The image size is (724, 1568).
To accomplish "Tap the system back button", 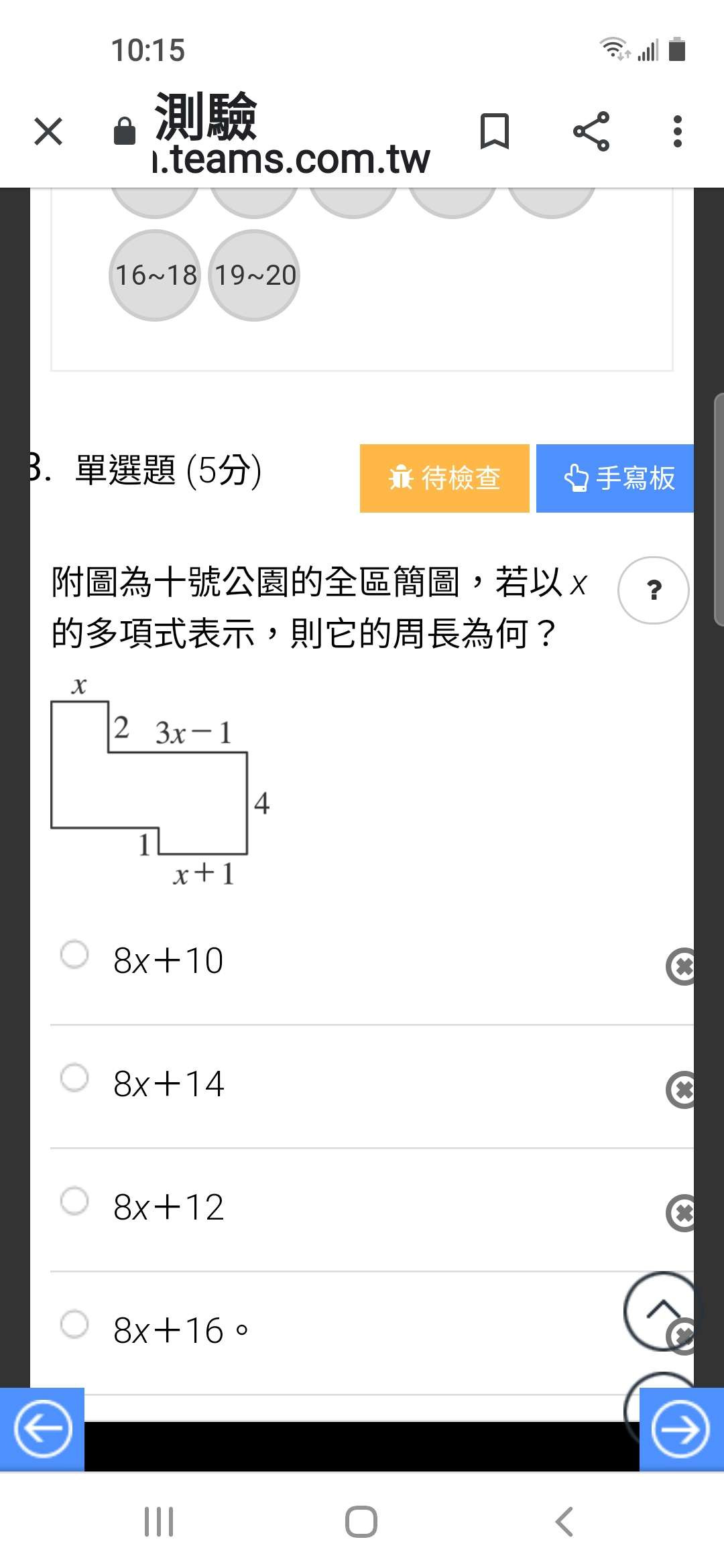I will coord(564,1521).
